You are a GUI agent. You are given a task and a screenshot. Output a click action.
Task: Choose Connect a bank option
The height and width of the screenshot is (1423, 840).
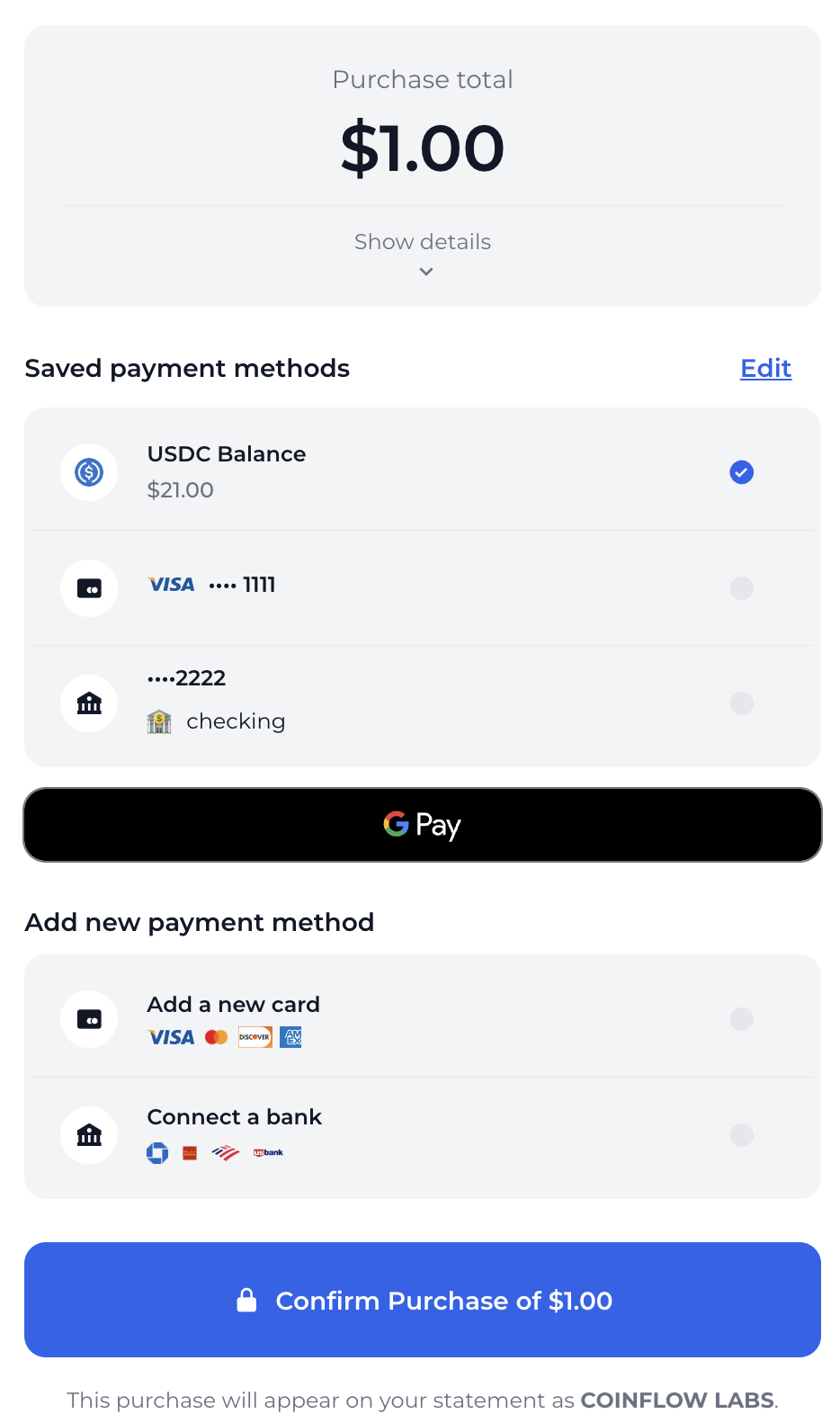coord(422,1134)
